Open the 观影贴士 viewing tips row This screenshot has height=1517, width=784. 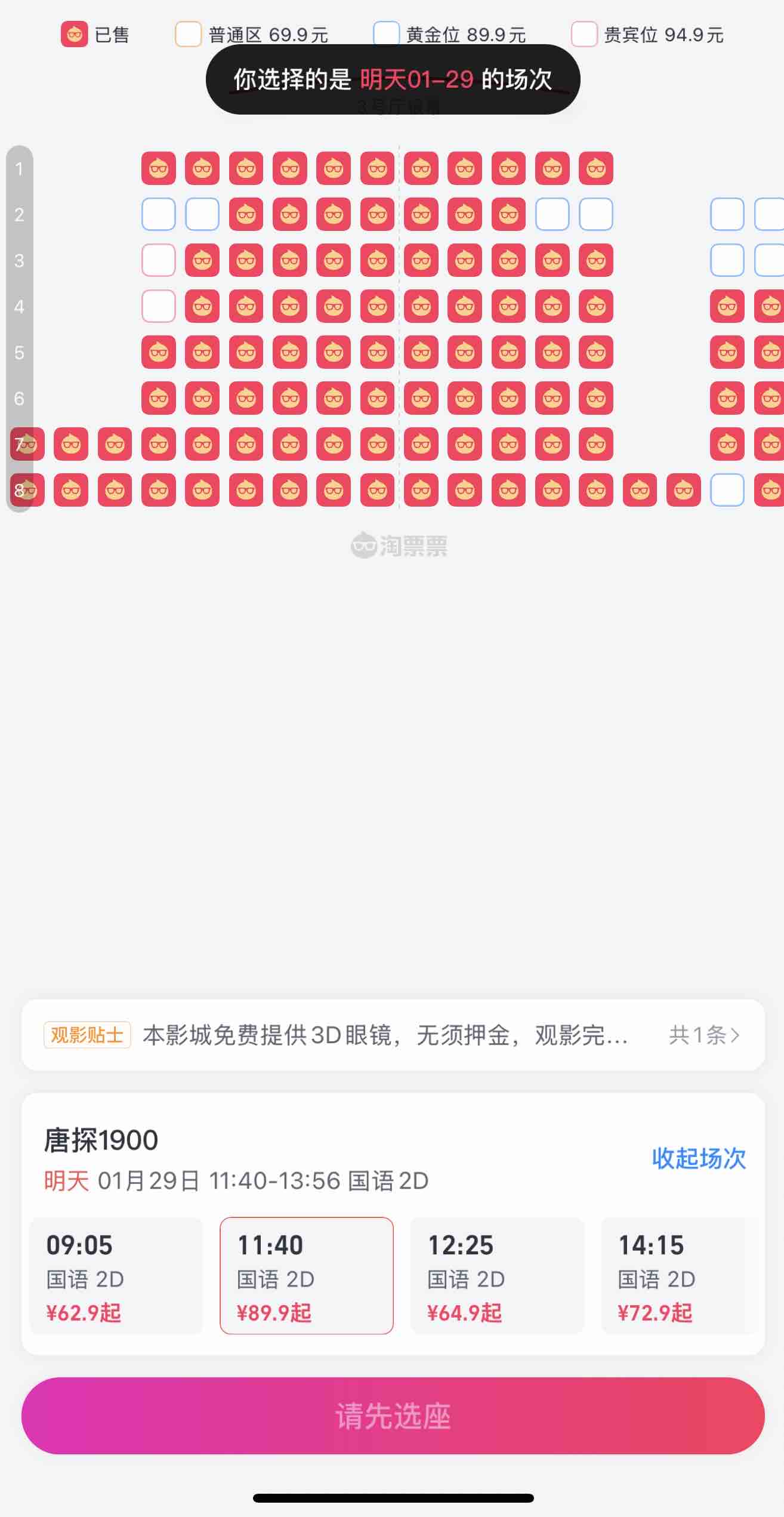[x=393, y=1035]
